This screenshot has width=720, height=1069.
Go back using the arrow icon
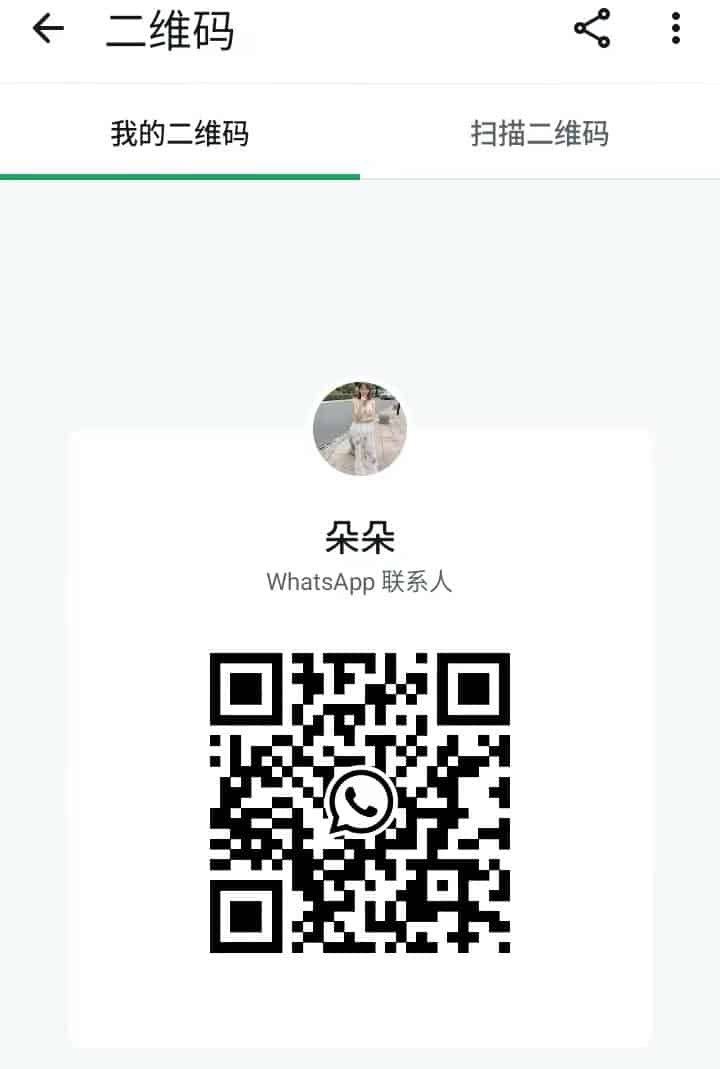click(x=47, y=30)
